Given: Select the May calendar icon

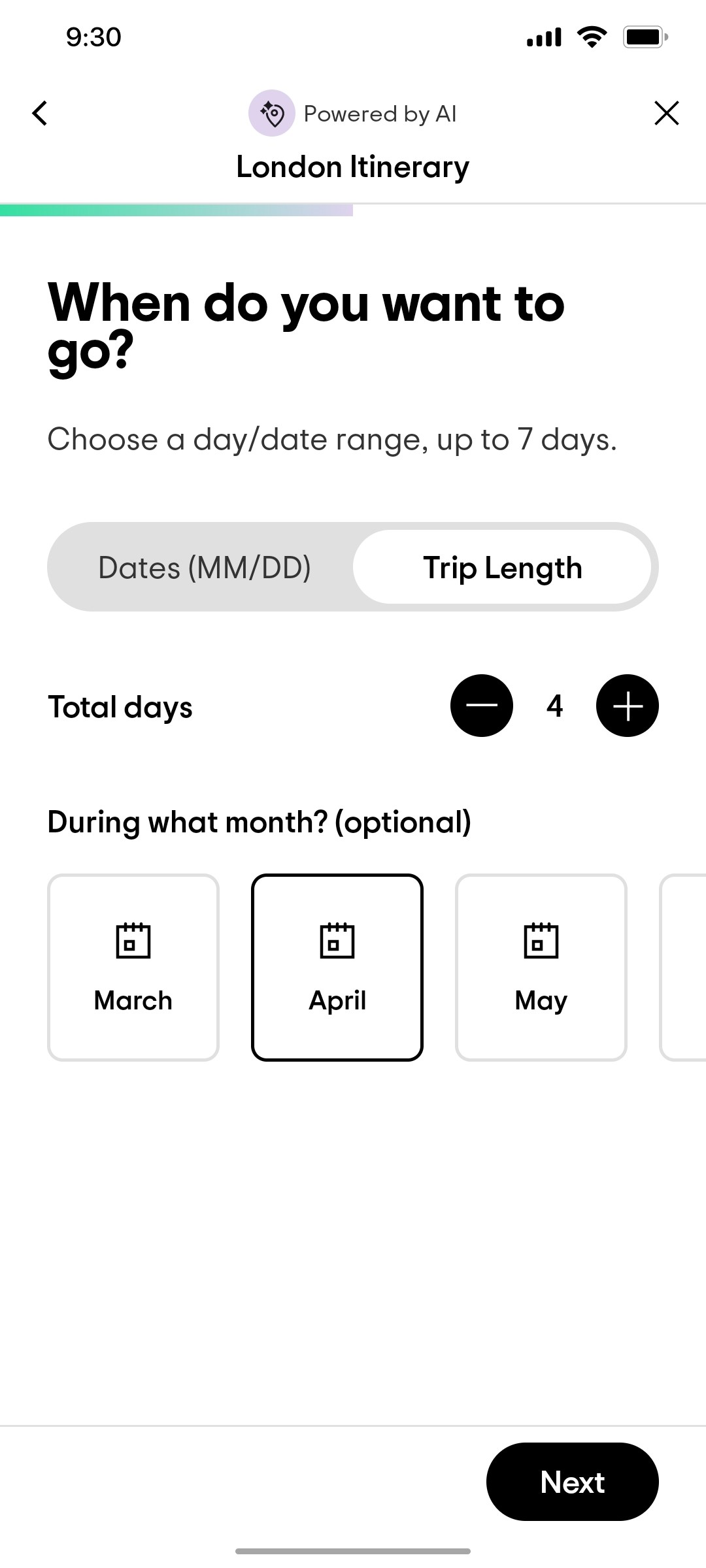Looking at the screenshot, I should pyautogui.click(x=541, y=941).
